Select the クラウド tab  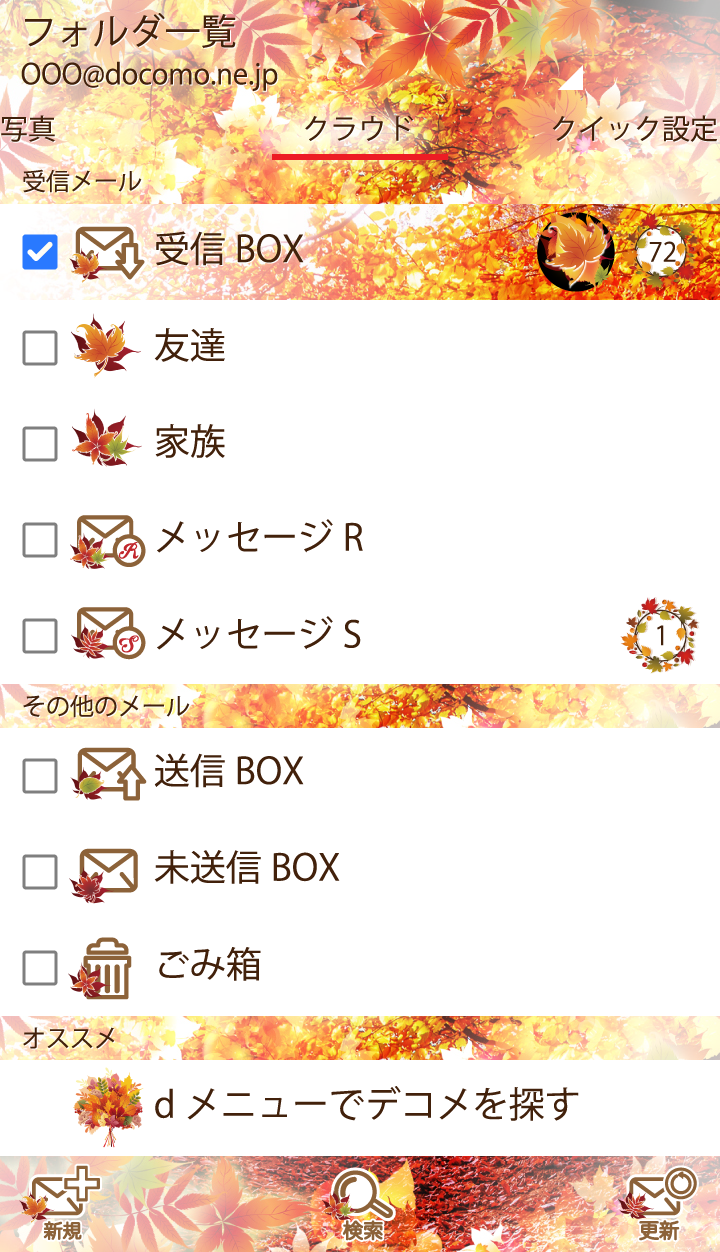pyautogui.click(x=359, y=131)
